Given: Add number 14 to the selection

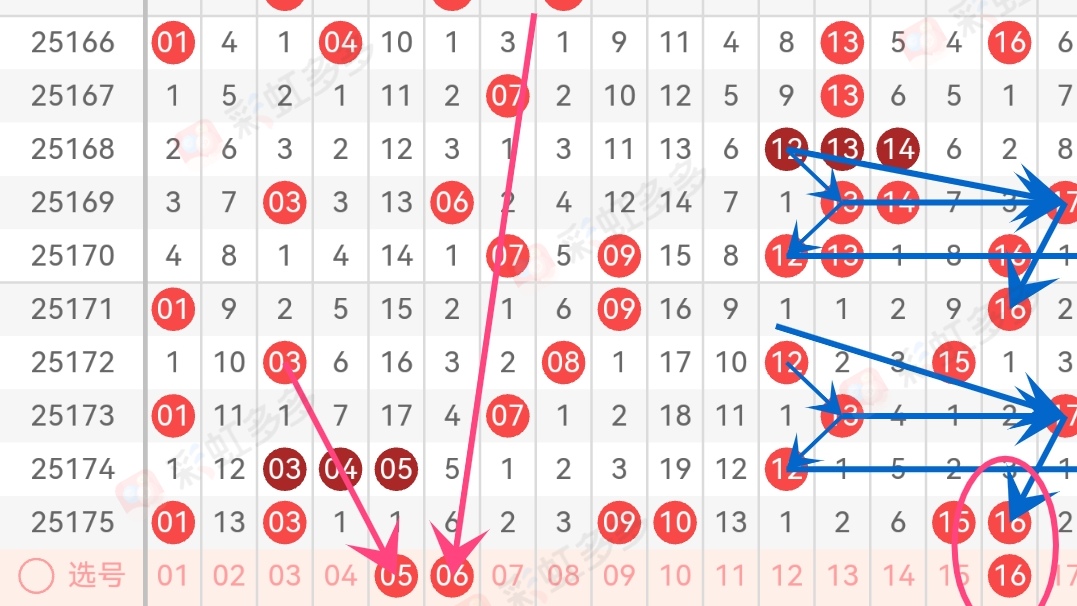Looking at the screenshot, I should coord(898,575).
